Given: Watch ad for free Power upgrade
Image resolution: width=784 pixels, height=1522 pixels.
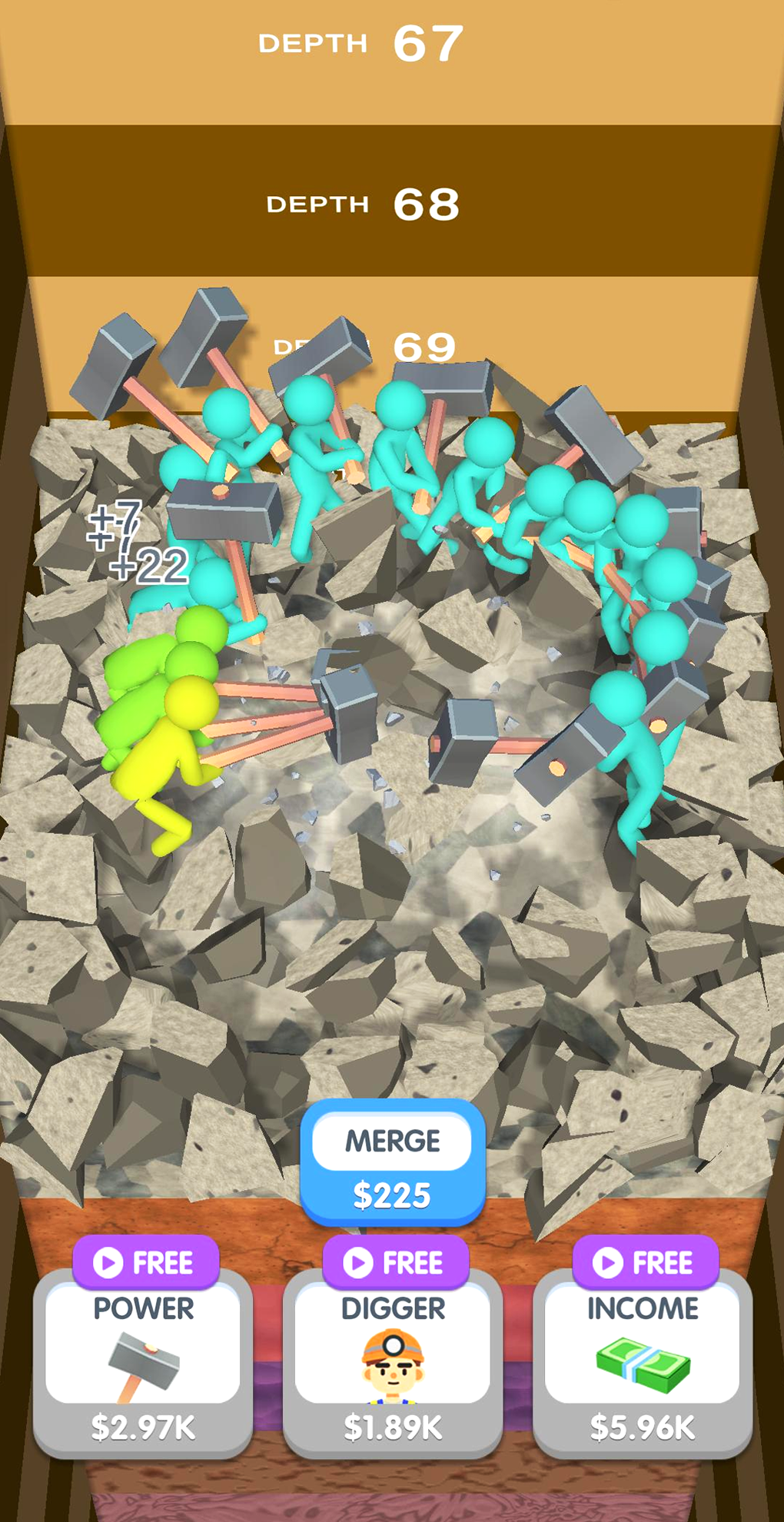Looking at the screenshot, I should click(x=146, y=1262).
